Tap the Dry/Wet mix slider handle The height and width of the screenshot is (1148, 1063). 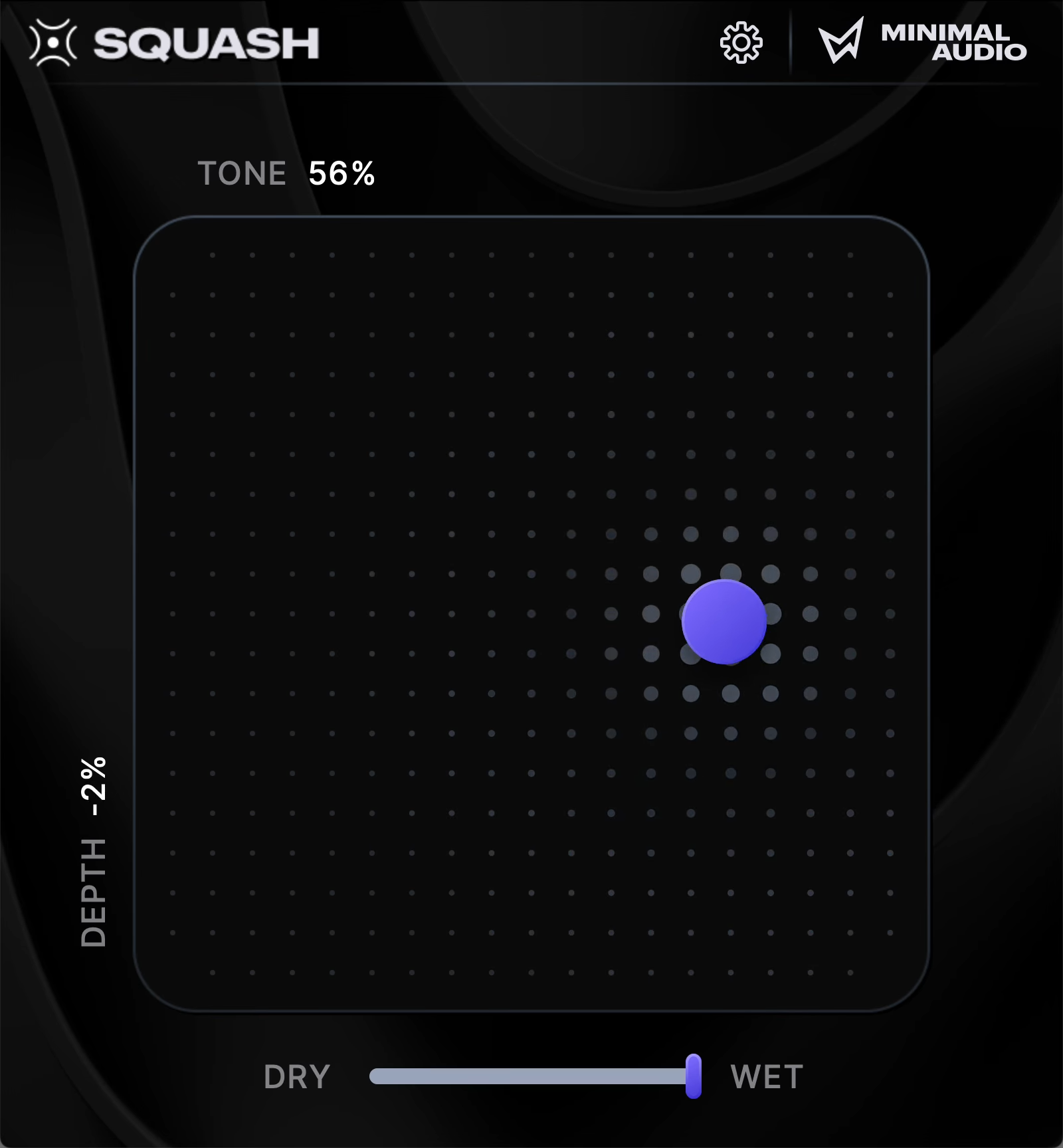point(693,1076)
